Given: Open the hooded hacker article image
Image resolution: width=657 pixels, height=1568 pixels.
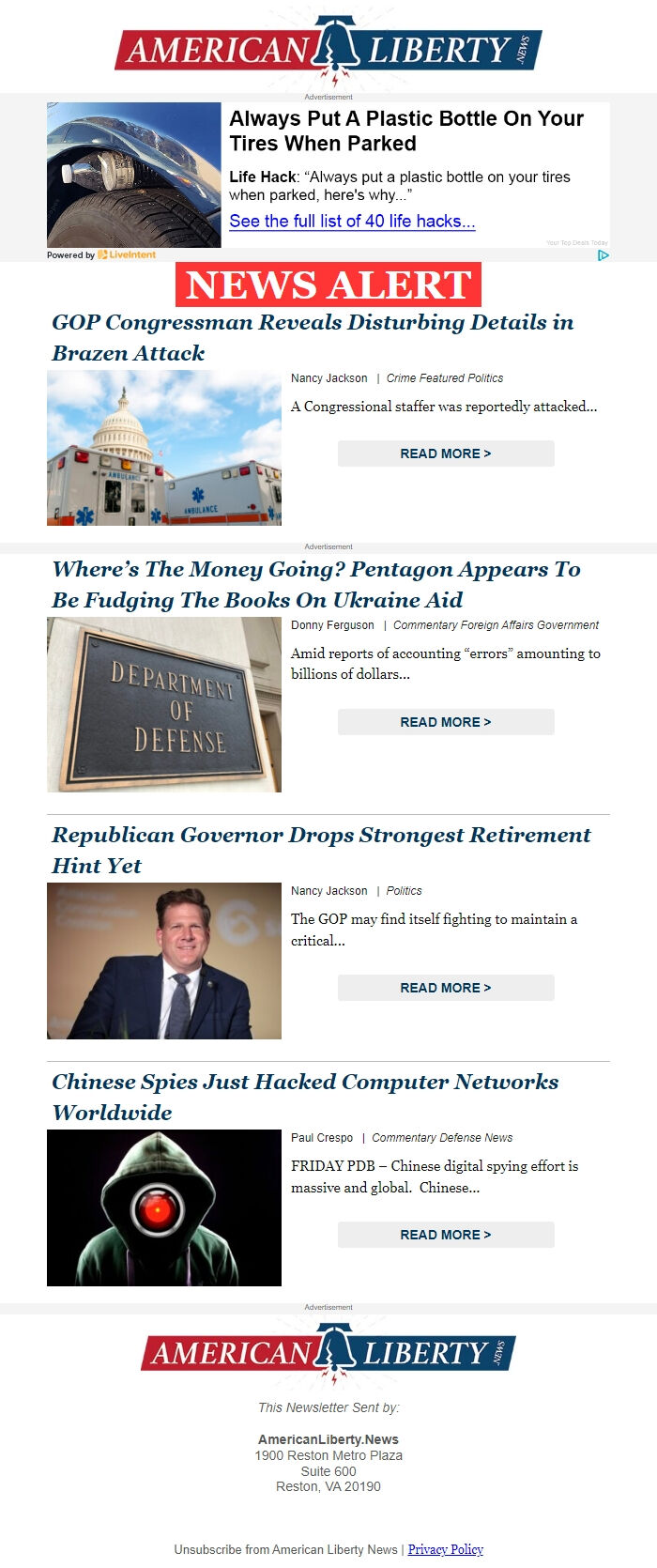Looking at the screenshot, I should (x=164, y=1208).
